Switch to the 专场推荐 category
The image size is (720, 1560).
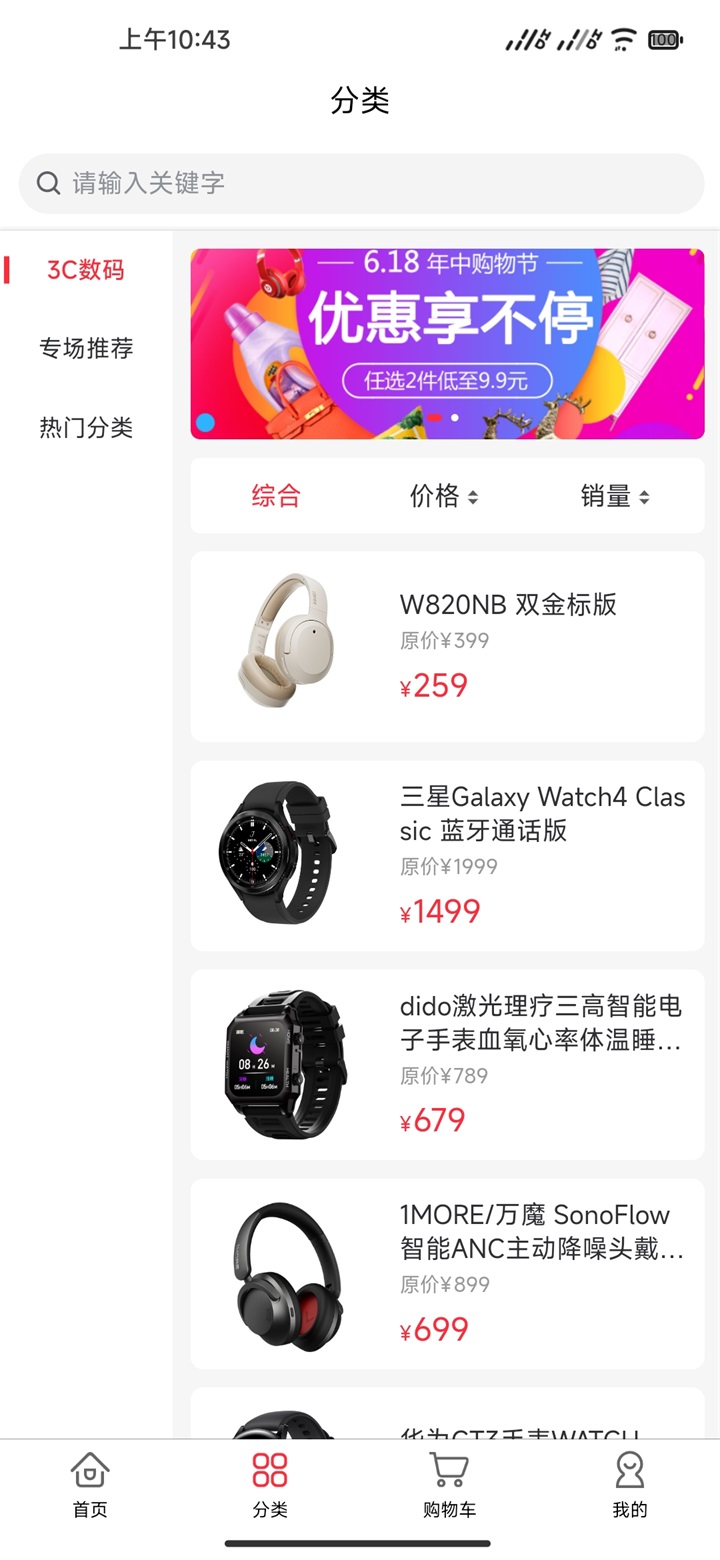click(x=86, y=349)
